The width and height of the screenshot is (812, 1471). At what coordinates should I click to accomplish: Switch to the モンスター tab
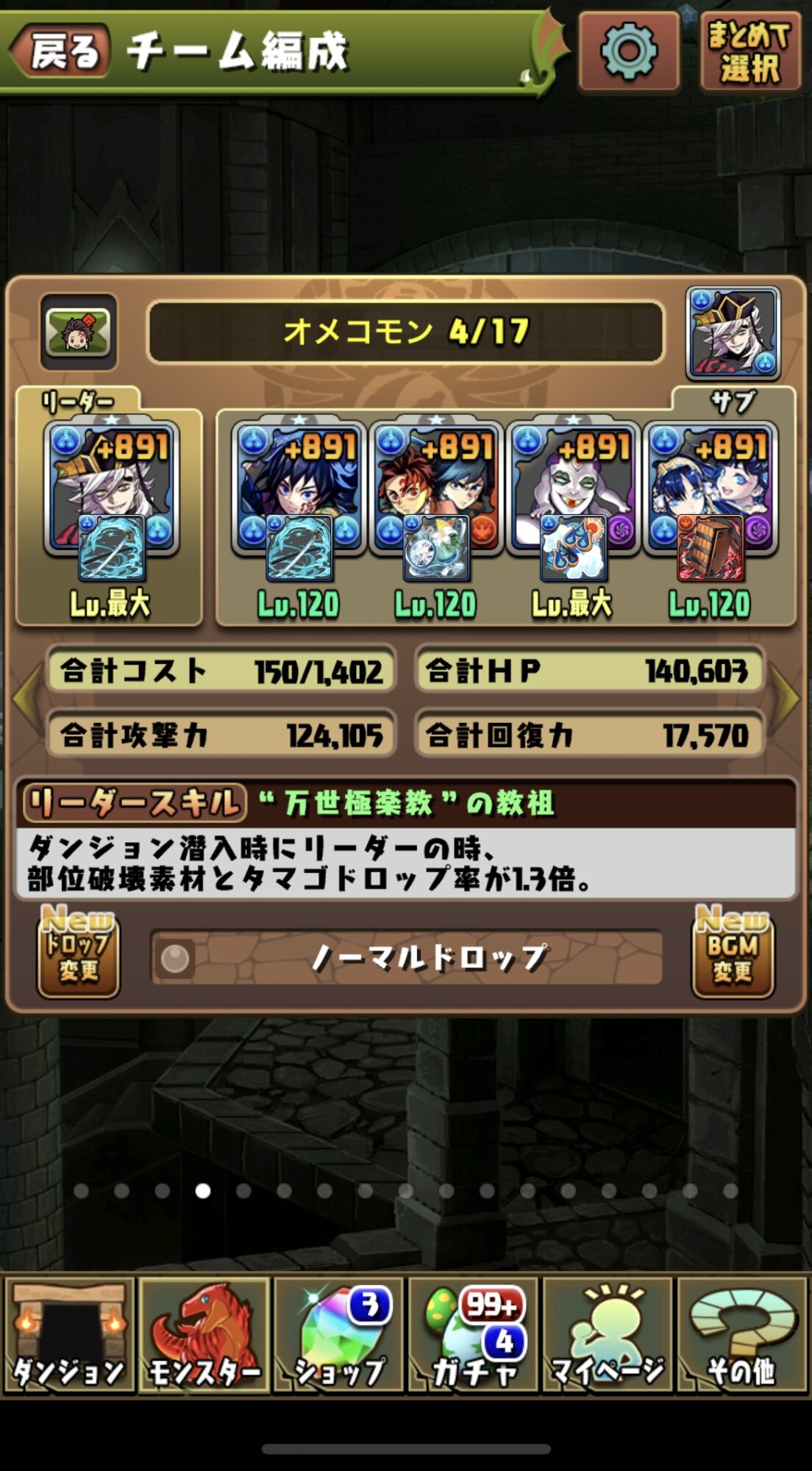pos(204,1335)
